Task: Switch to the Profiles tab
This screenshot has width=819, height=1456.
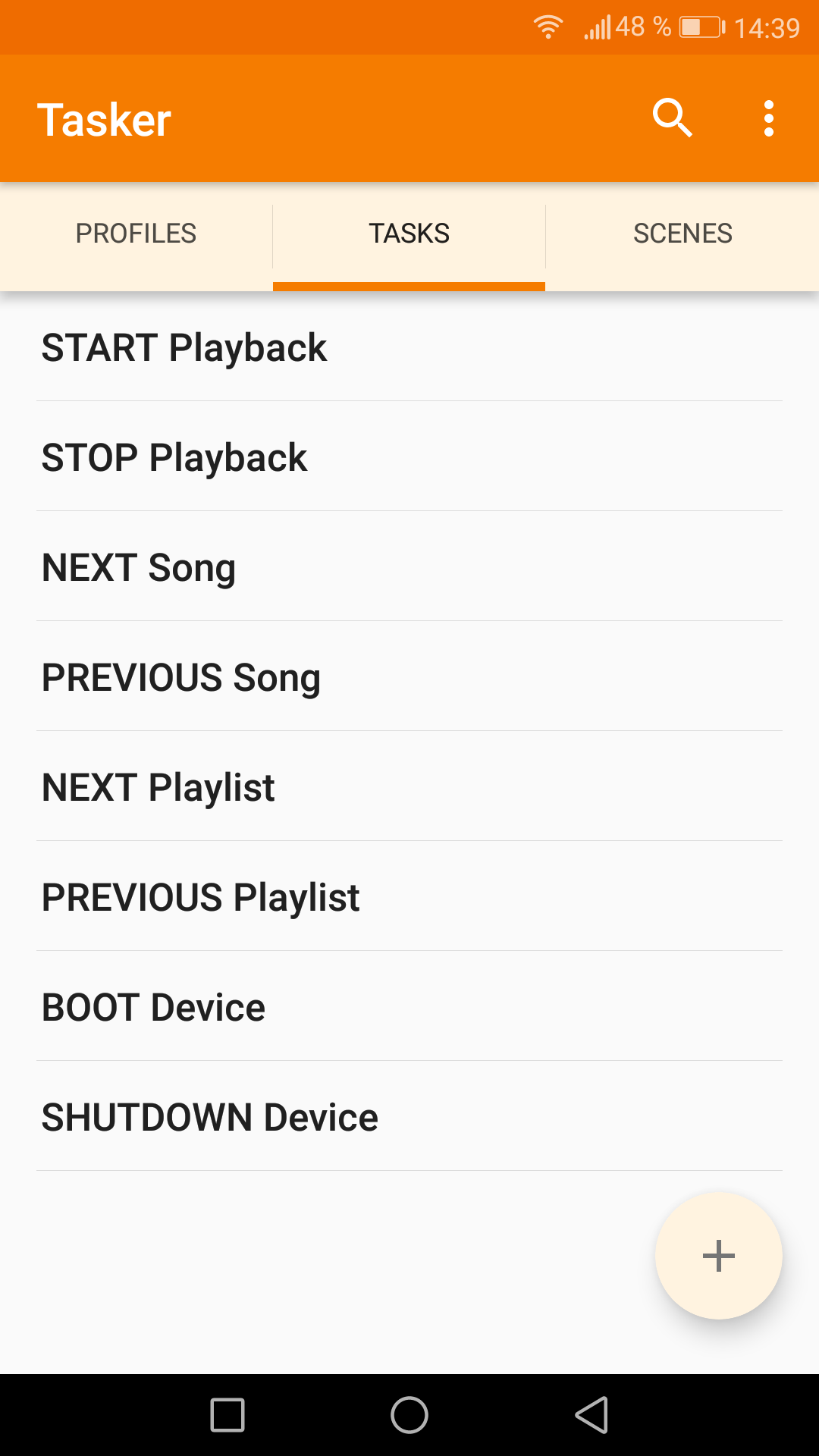Action: (136, 234)
